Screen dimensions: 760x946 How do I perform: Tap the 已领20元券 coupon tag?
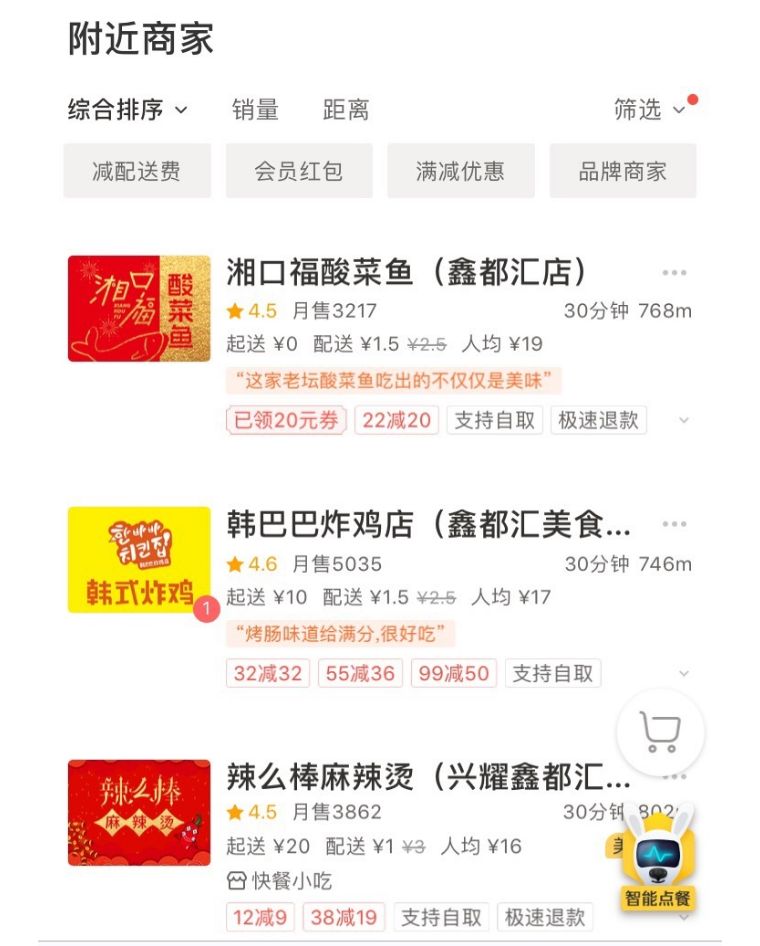[285, 420]
